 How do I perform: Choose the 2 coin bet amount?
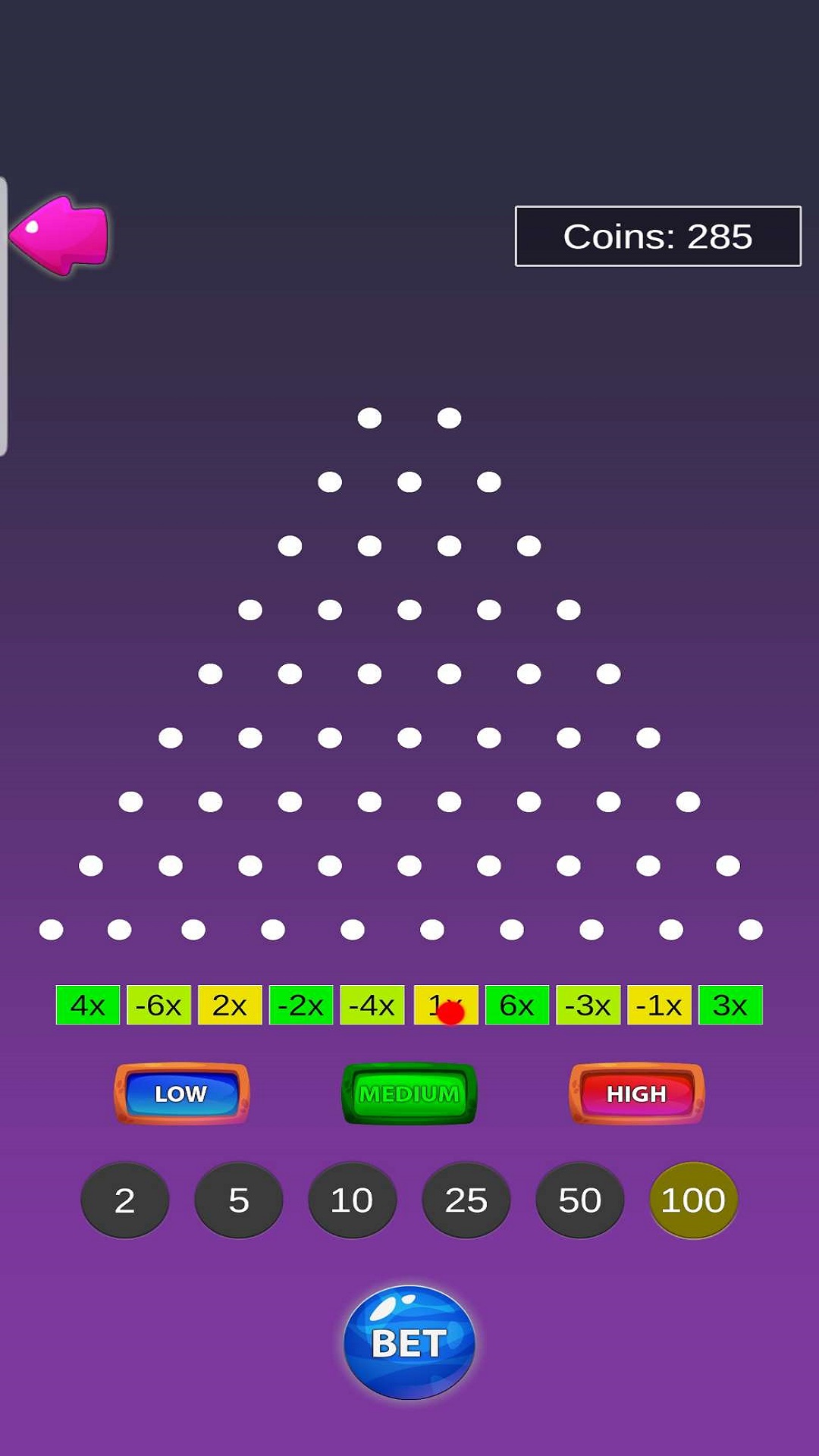pos(124,1200)
